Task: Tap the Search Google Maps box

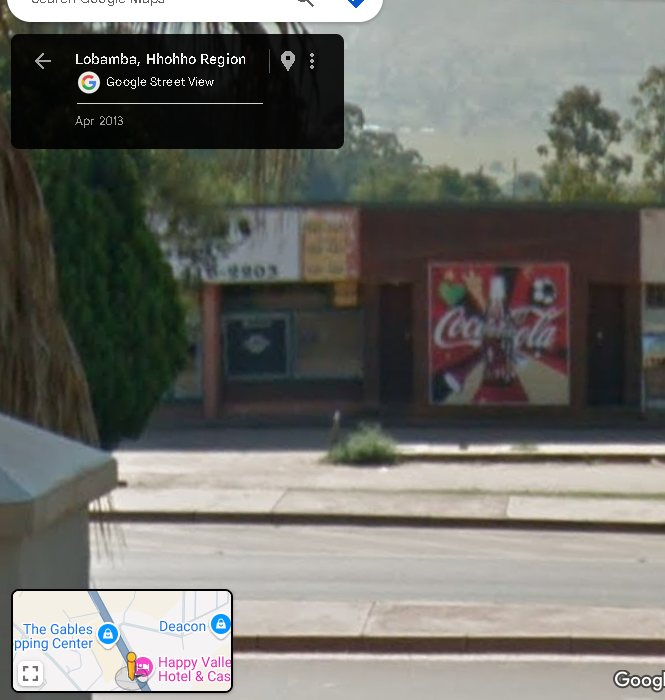Action: click(x=150, y=3)
